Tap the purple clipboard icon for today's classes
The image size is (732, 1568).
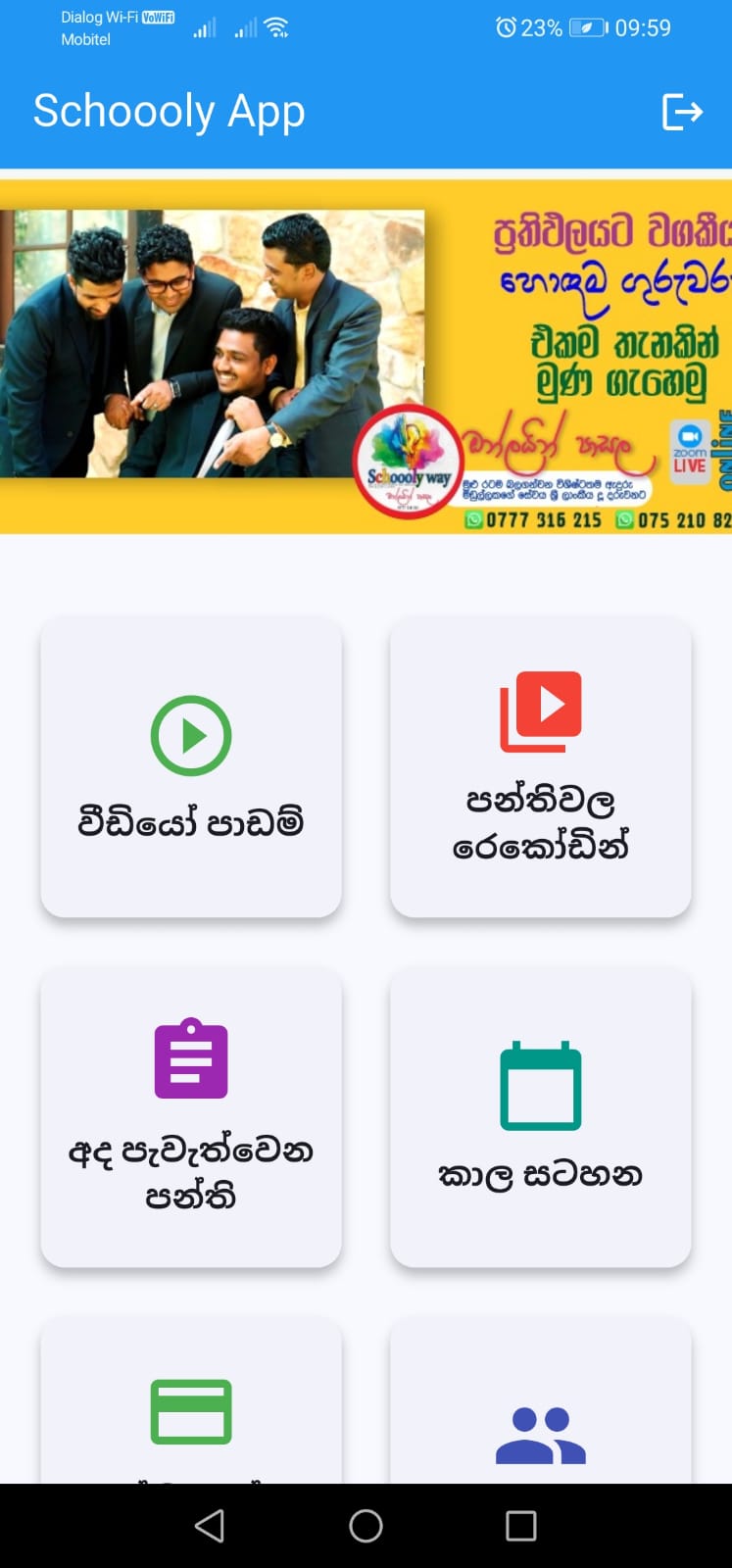pyautogui.click(x=191, y=1058)
